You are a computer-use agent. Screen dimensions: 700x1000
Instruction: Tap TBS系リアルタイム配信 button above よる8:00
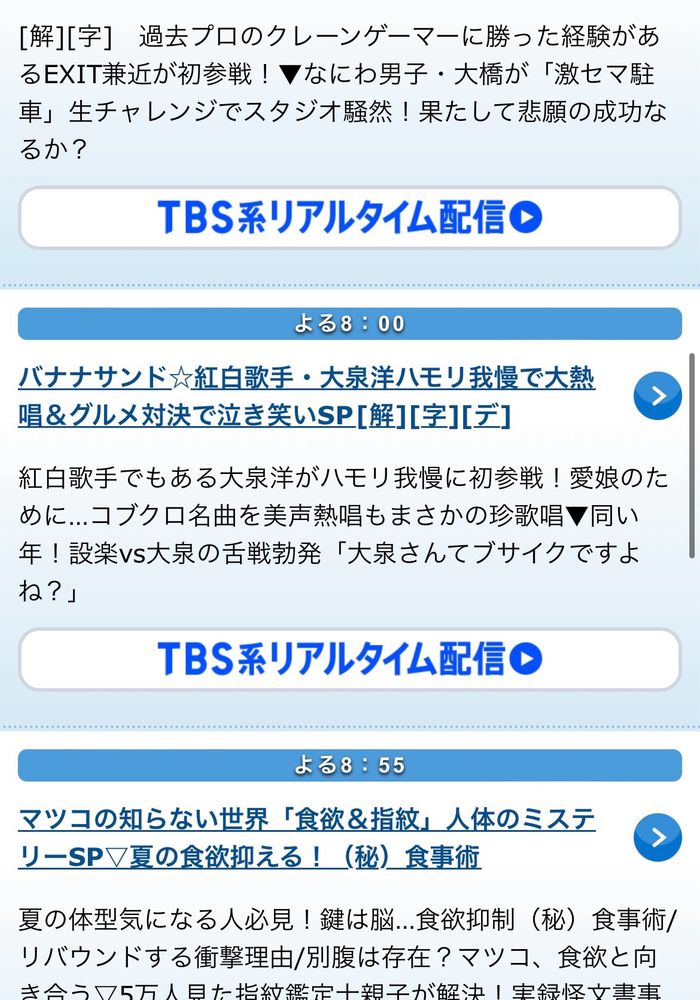[350, 217]
